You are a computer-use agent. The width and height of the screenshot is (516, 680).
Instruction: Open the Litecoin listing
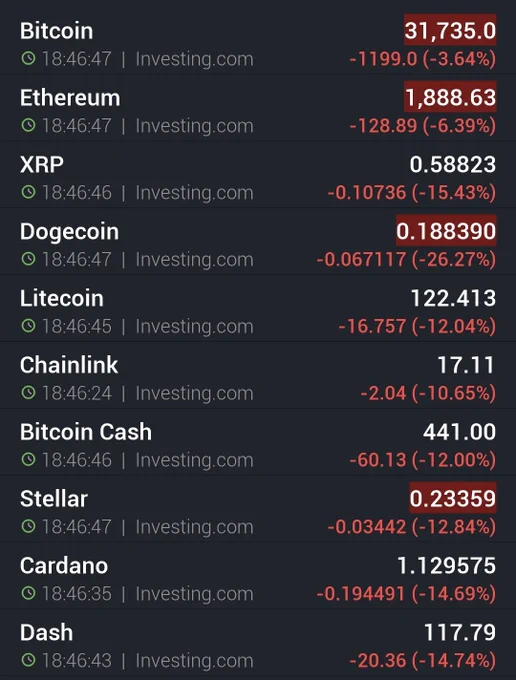pyautogui.click(x=258, y=309)
